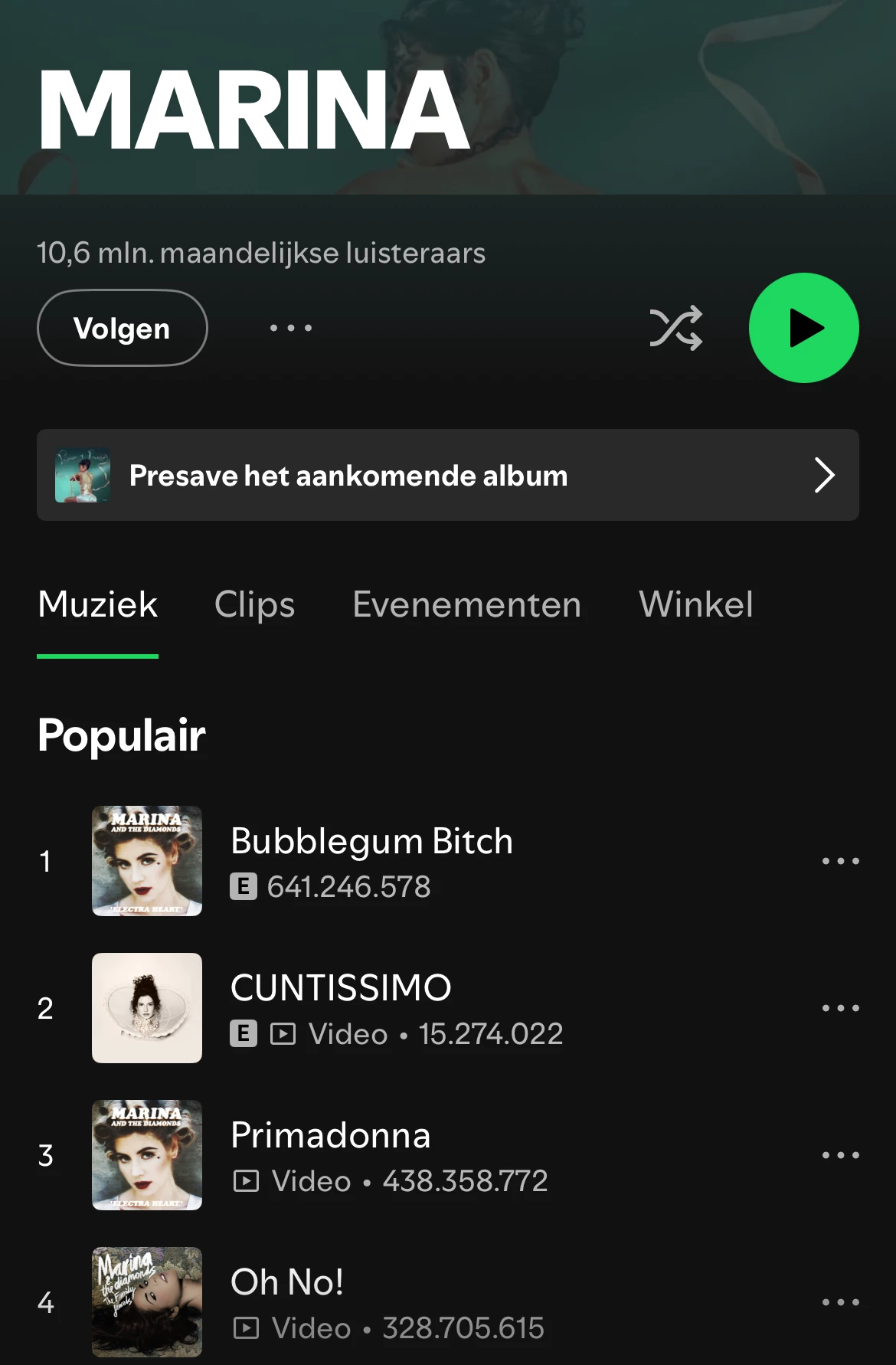Toggle shuffle play for MARINA
Screen dimensions: 896x1365
(675, 328)
